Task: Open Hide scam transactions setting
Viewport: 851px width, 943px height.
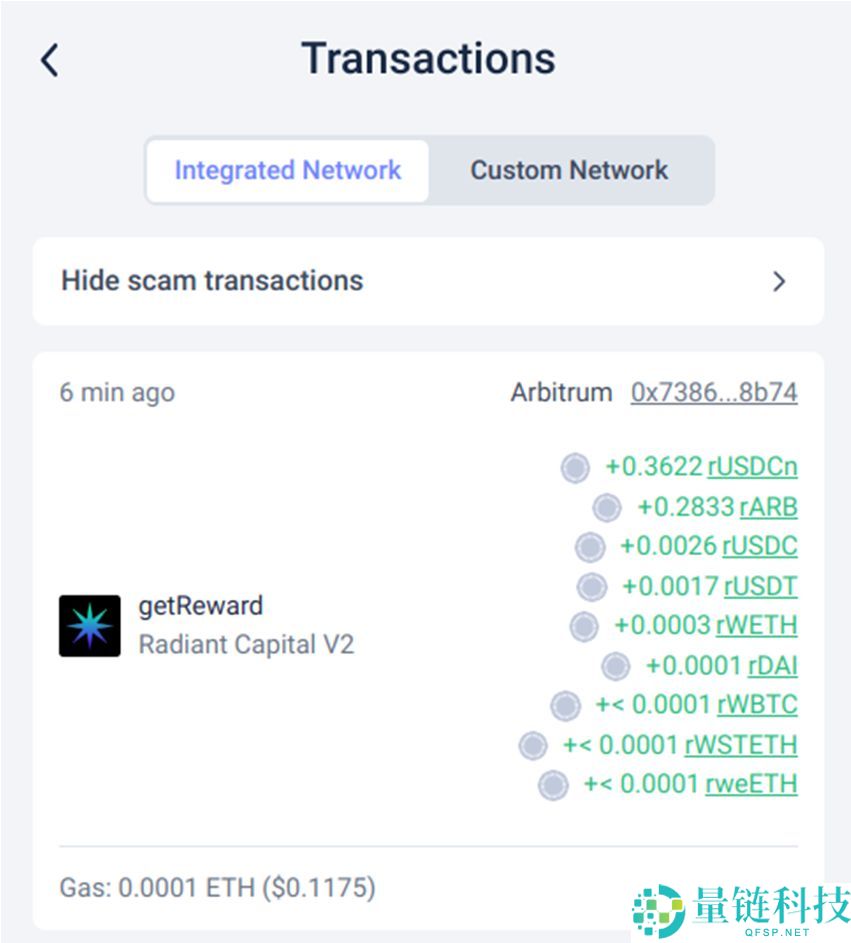Action: click(428, 281)
